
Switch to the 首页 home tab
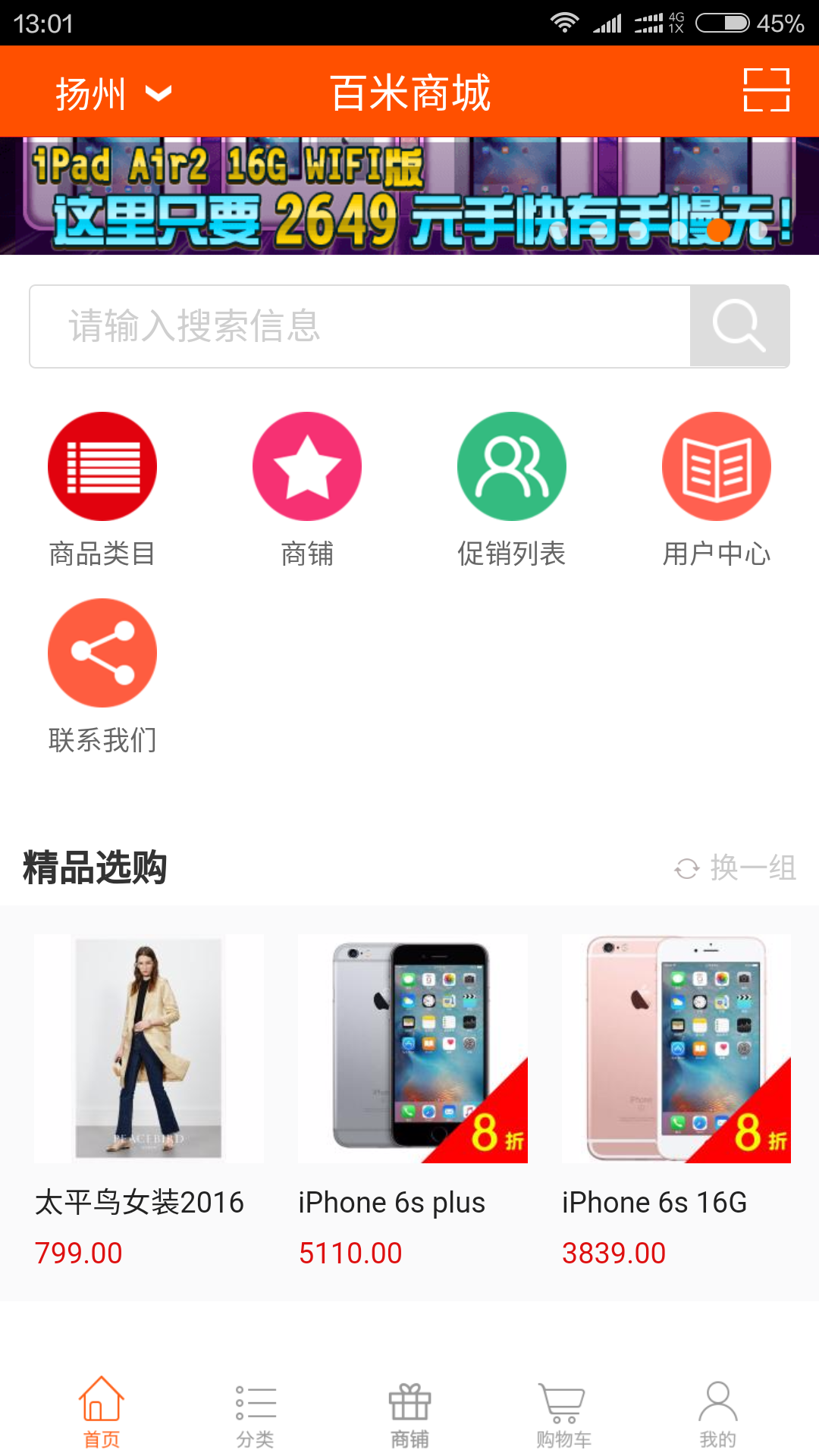(102, 1410)
